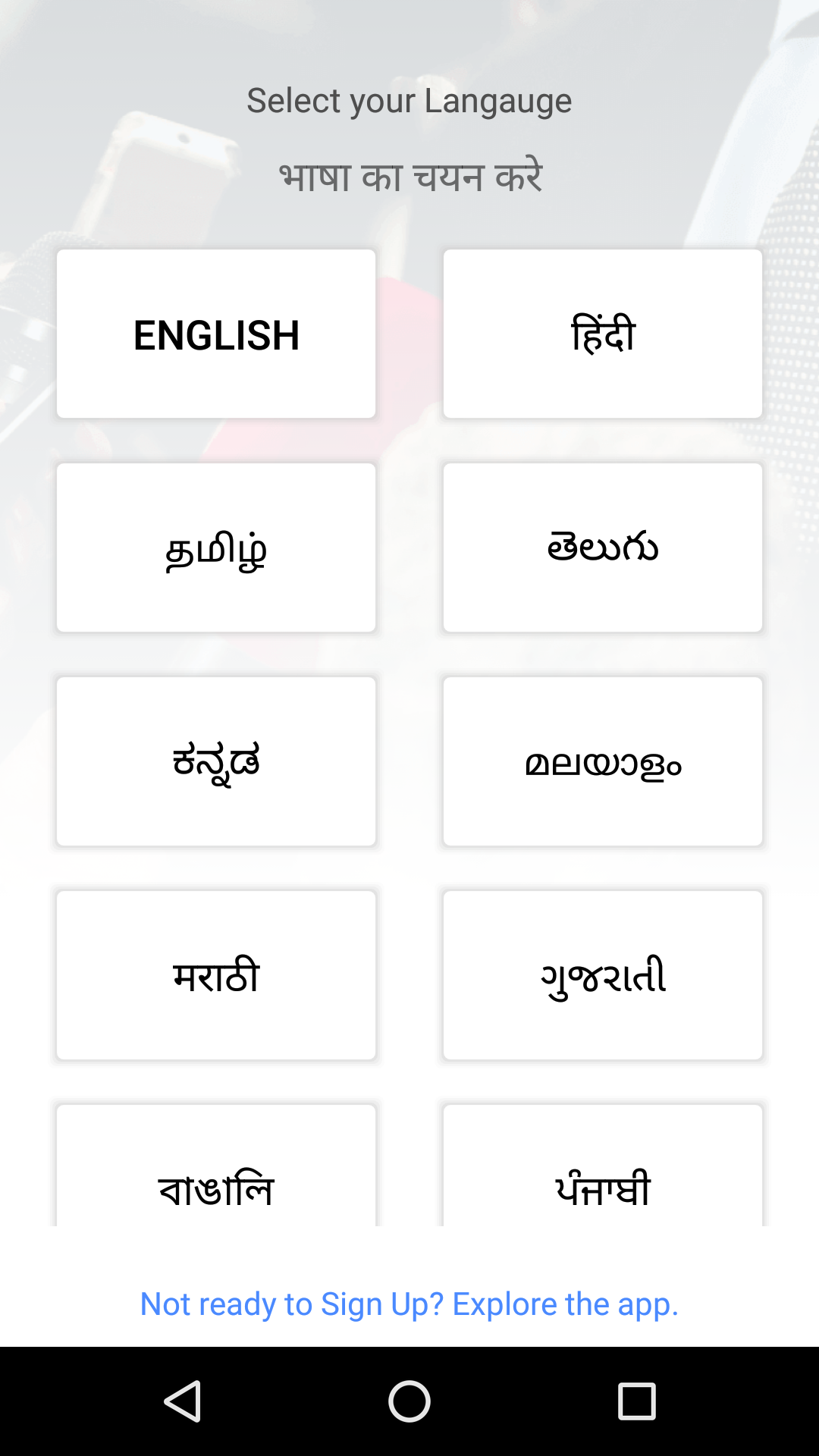819x1456 pixels.
Task: Select the Malayalam language button
Action: click(603, 761)
